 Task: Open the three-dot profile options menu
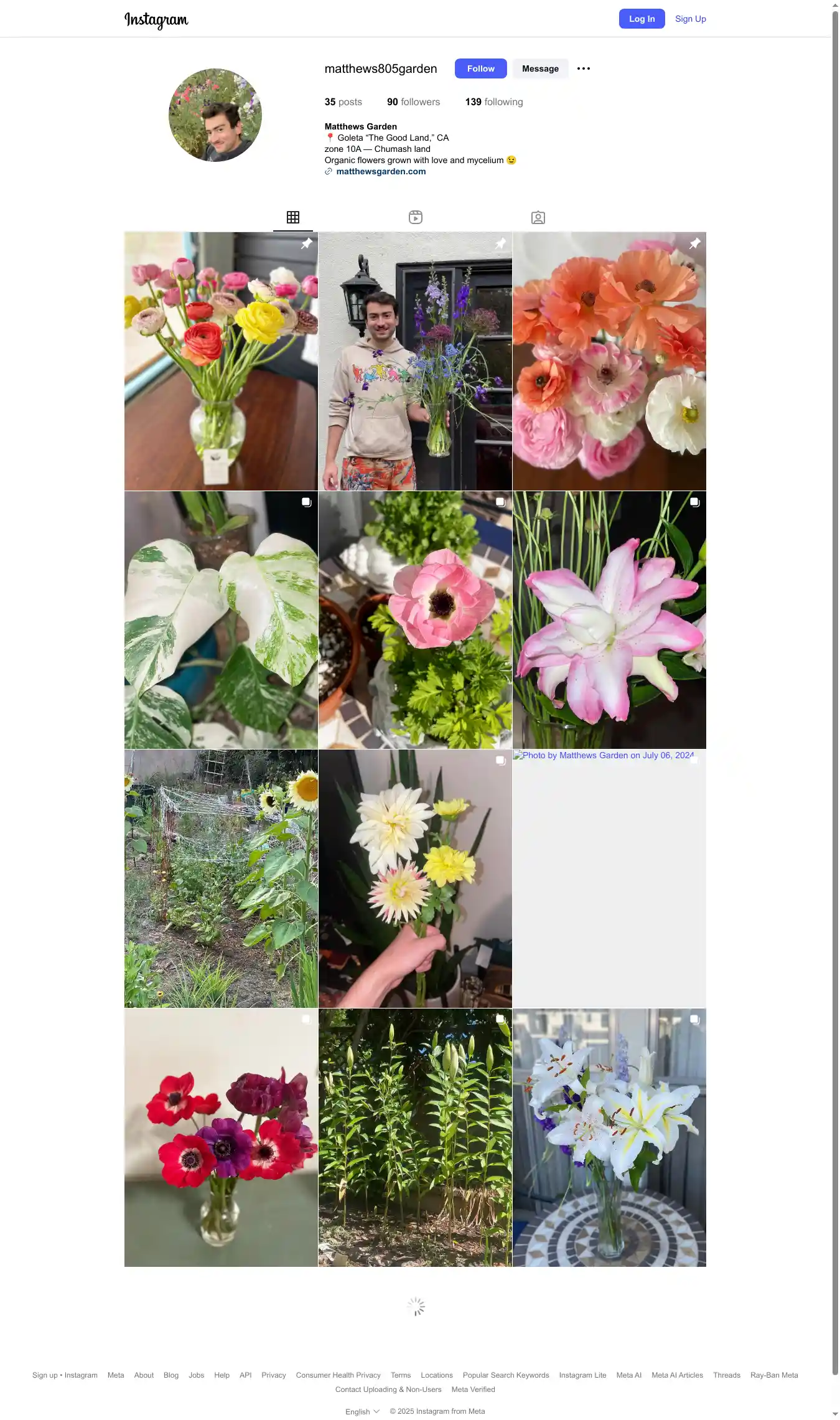(583, 68)
